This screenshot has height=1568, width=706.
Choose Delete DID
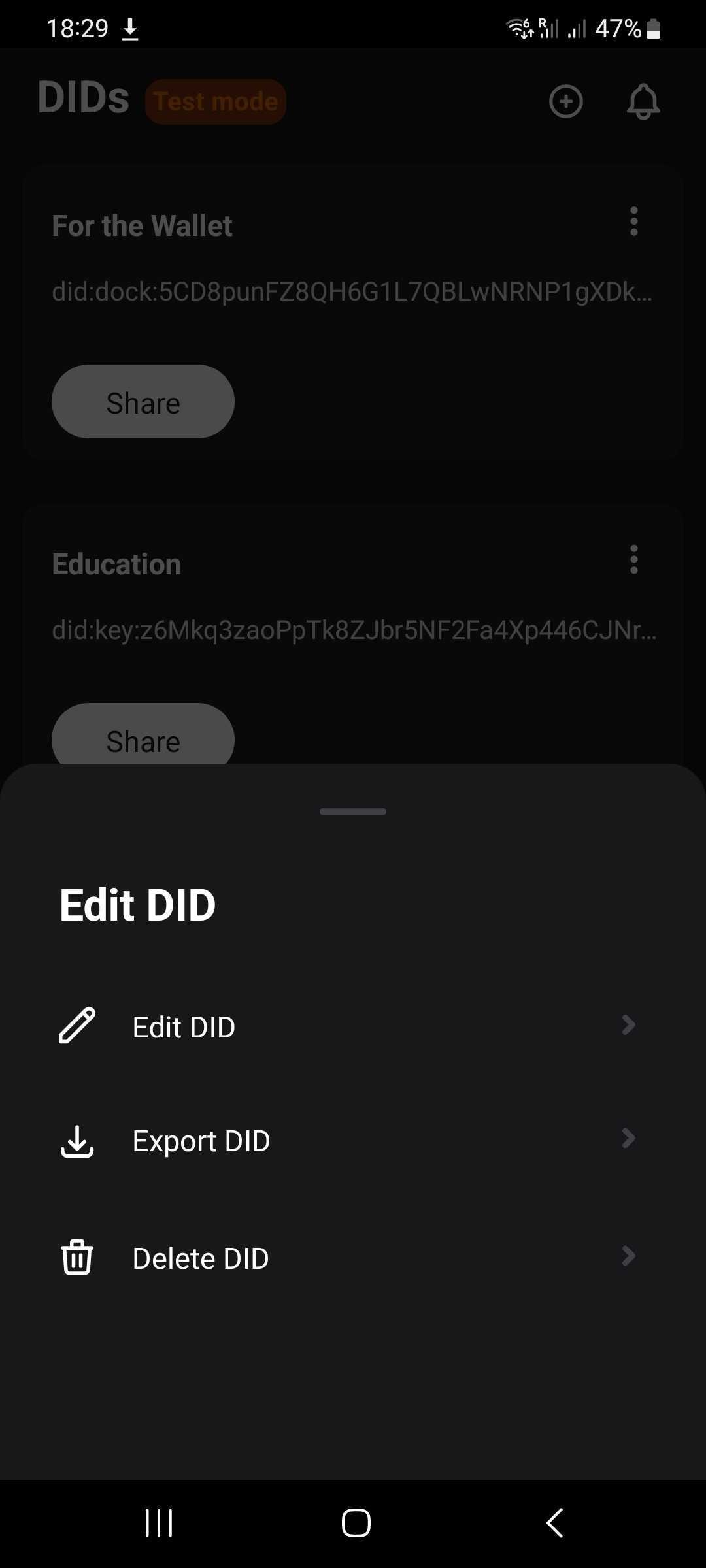tap(200, 1258)
